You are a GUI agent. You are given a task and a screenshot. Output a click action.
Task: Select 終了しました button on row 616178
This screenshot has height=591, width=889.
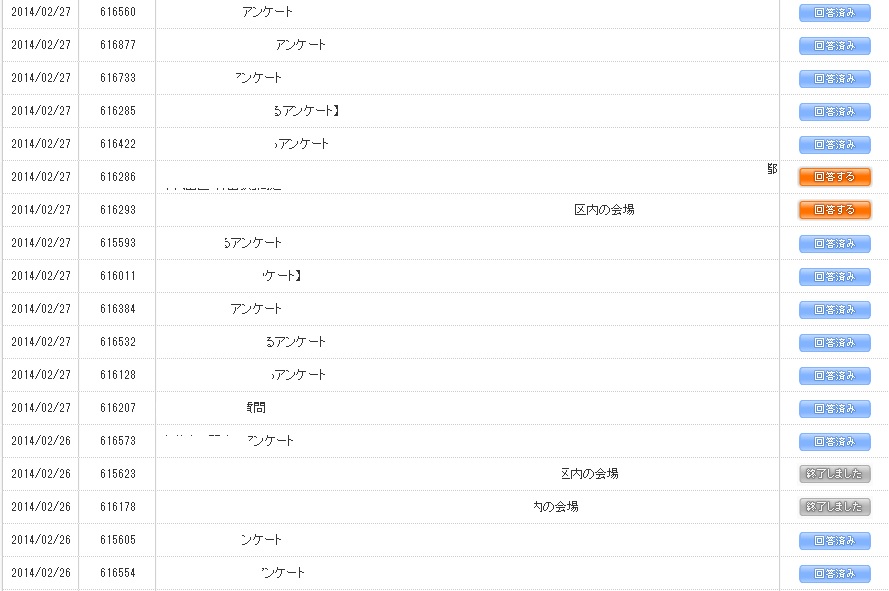(835, 506)
